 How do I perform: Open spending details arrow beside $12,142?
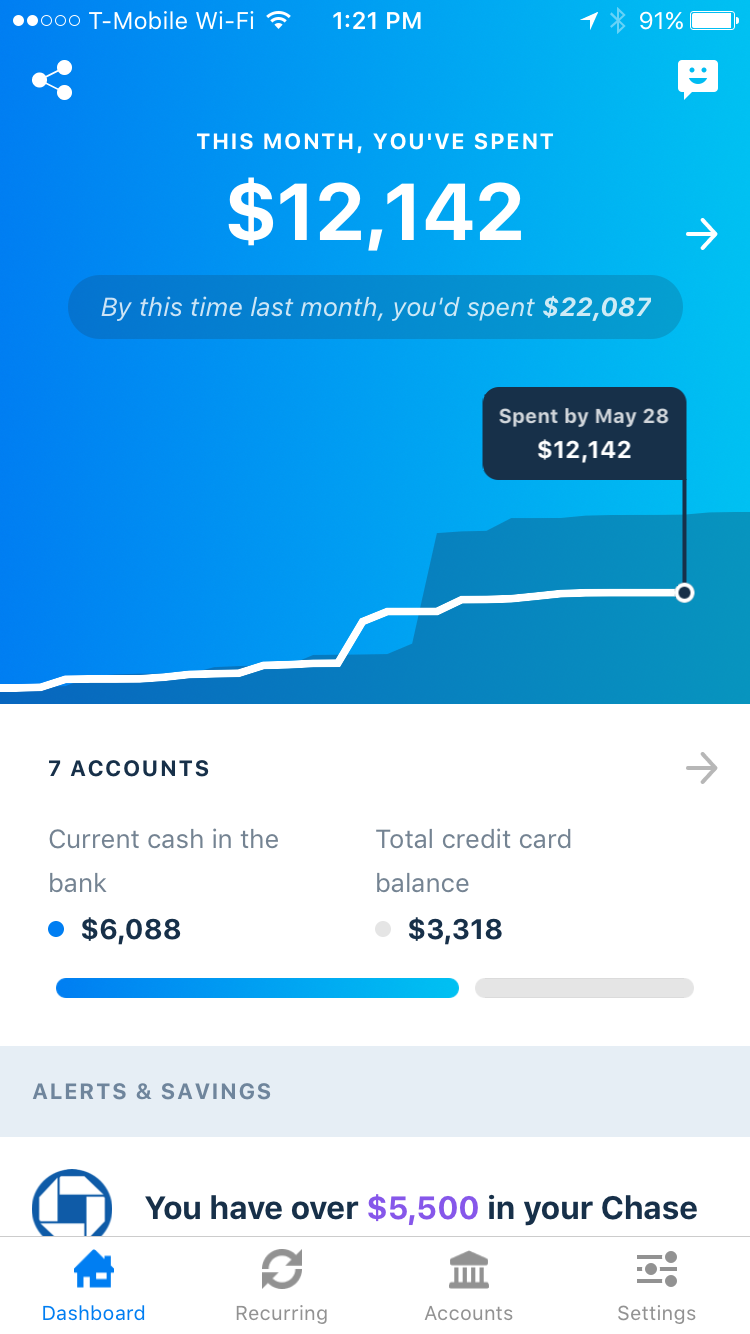tap(702, 235)
